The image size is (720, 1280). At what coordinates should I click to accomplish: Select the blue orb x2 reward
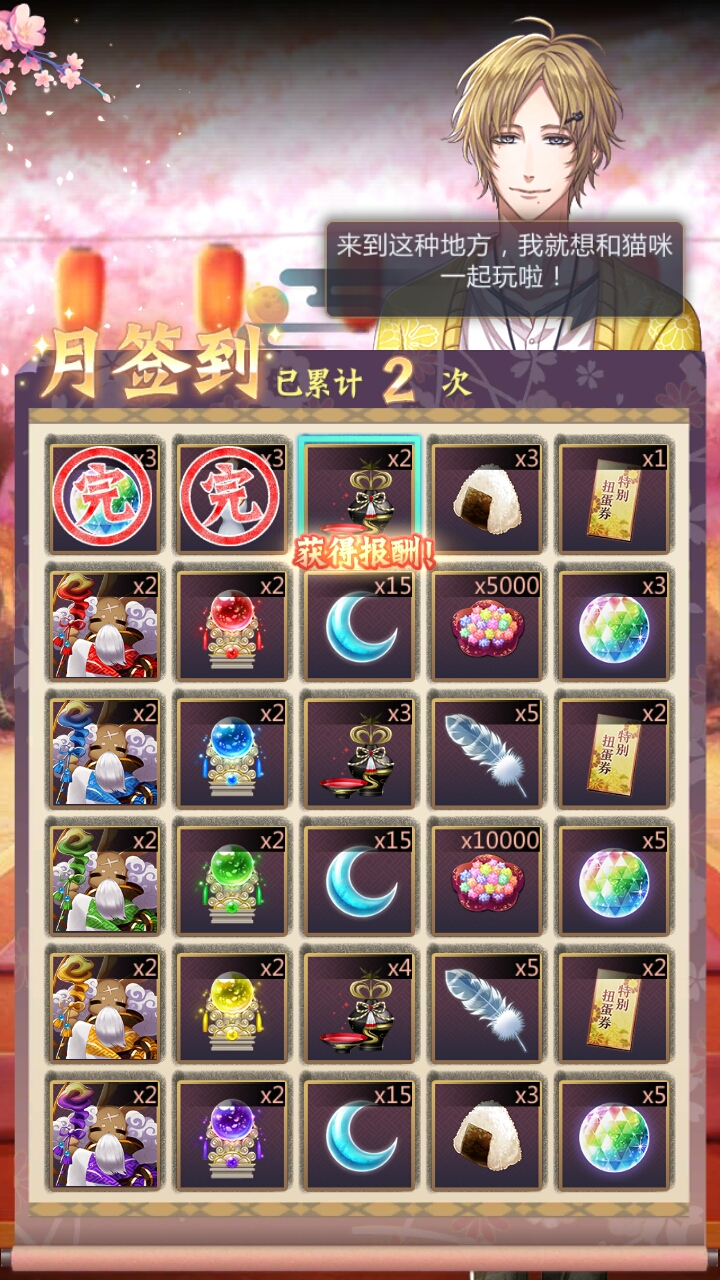[232, 752]
